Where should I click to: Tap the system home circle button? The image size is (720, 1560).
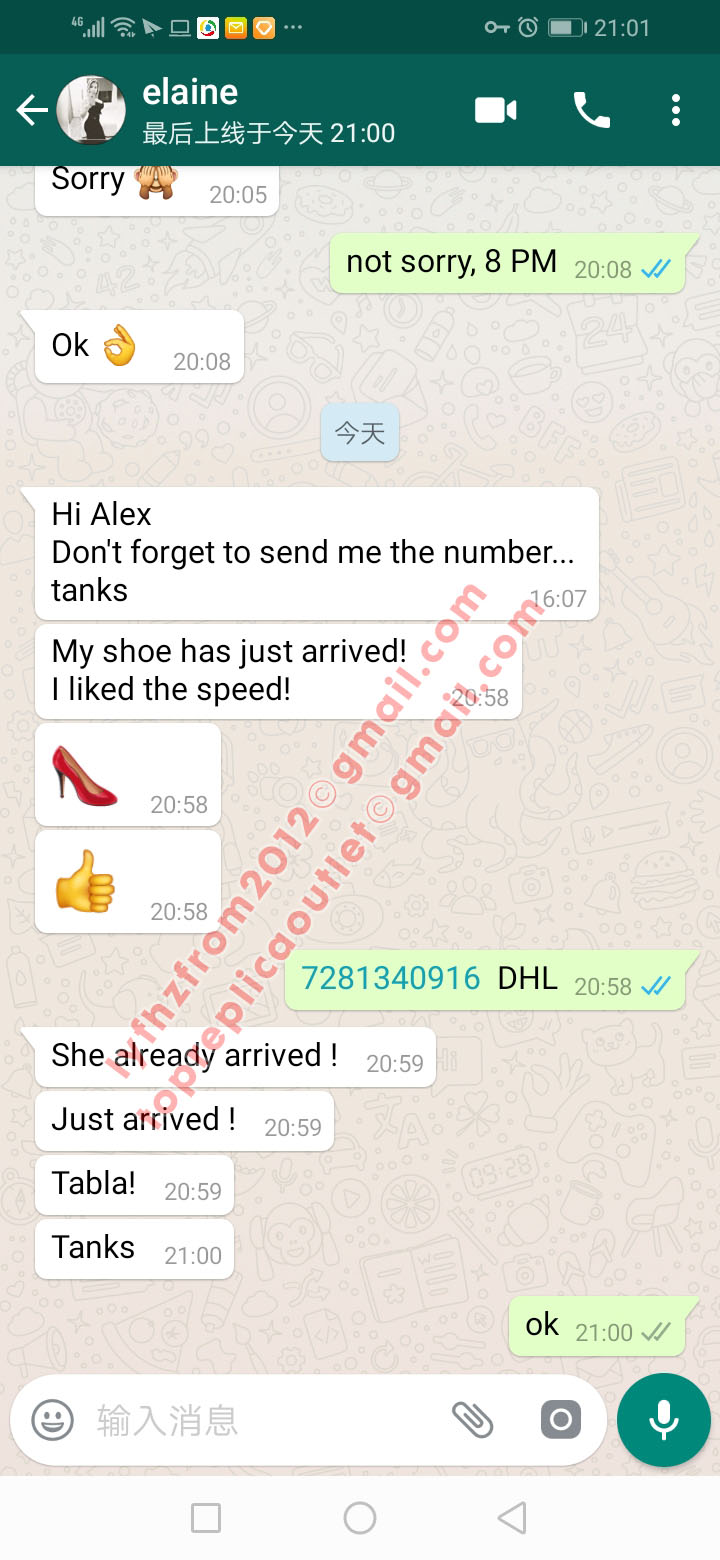pyautogui.click(x=360, y=1518)
